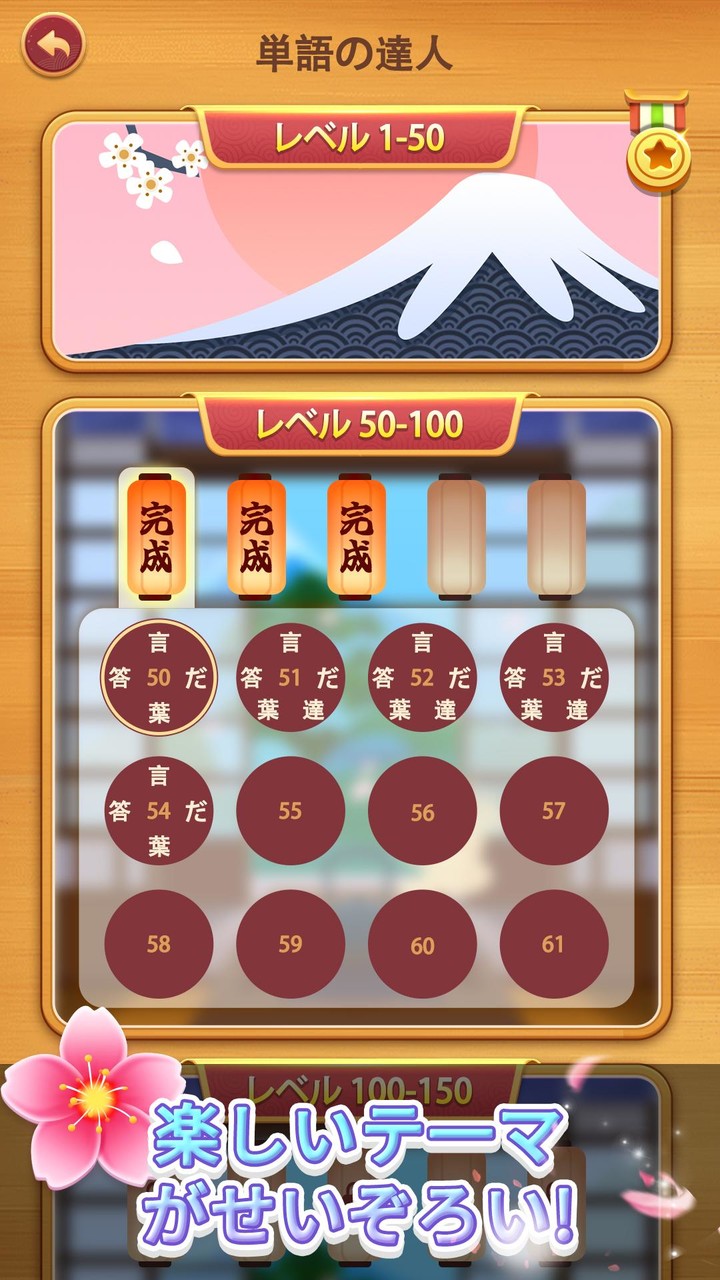Choose level 55
720x1280 pixels.
pyautogui.click(x=290, y=811)
